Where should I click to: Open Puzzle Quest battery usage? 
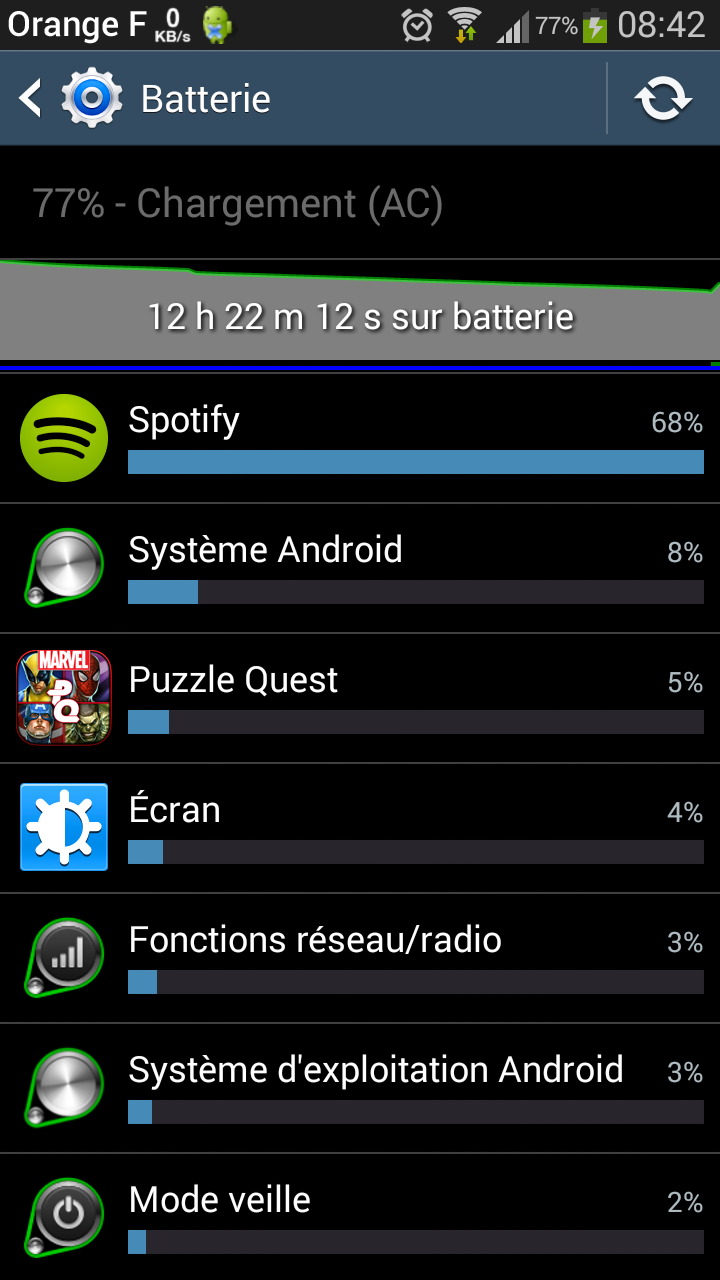[360, 698]
